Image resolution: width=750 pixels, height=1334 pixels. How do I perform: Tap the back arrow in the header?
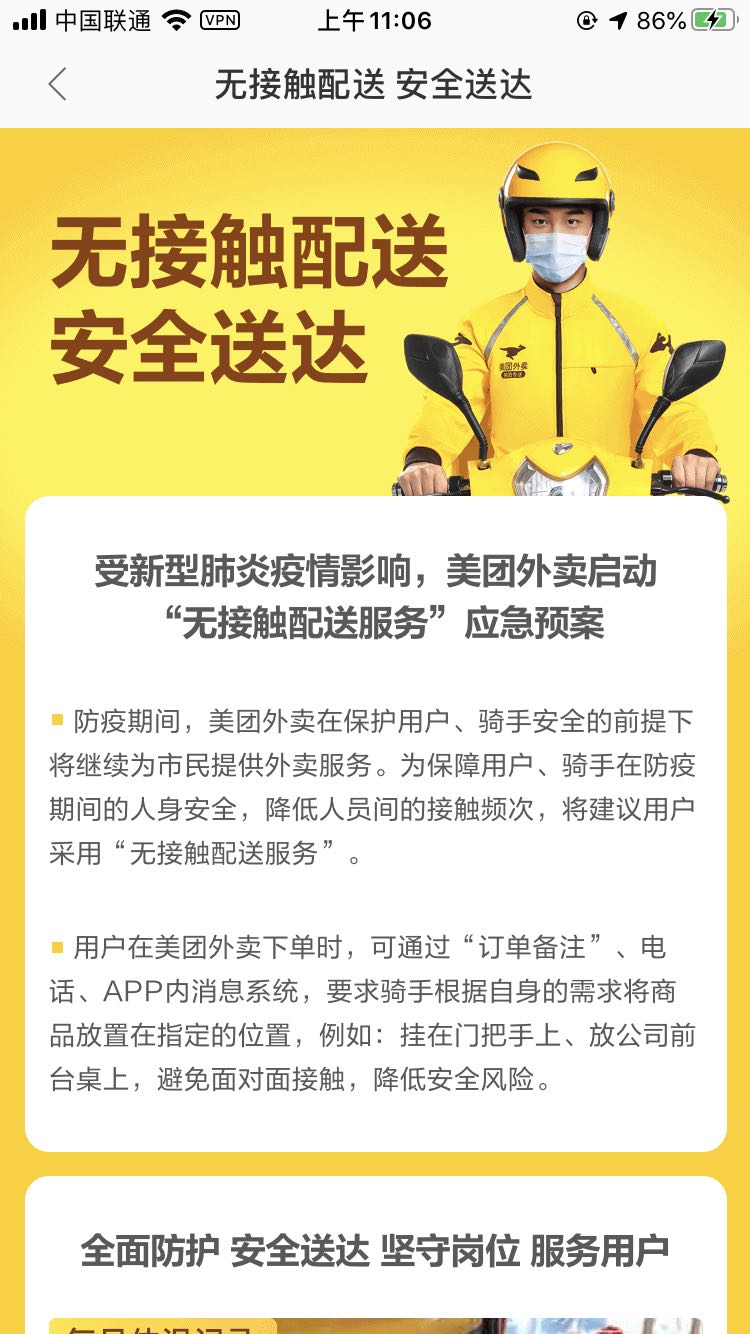57,85
